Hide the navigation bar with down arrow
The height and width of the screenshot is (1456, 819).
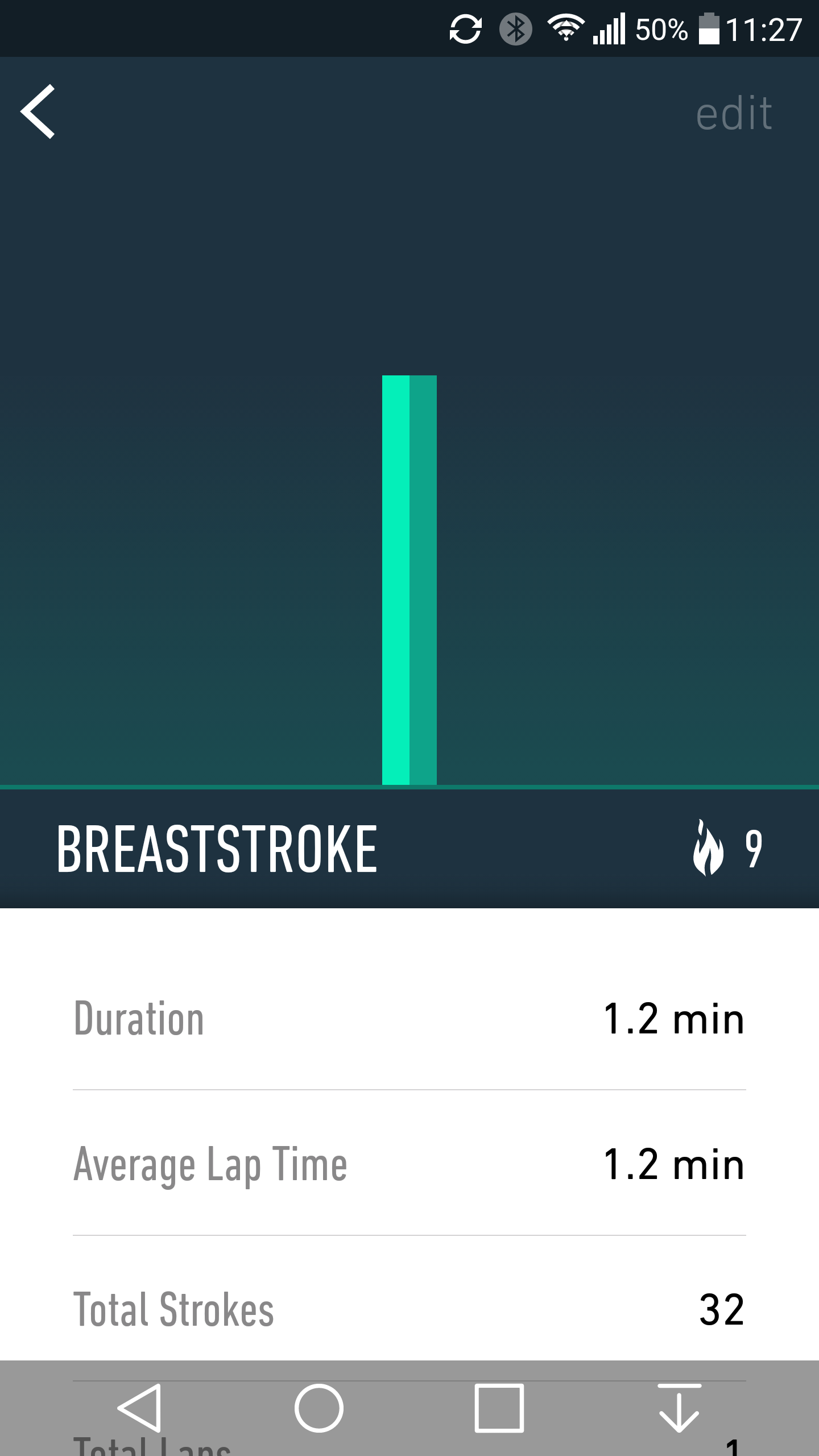pyautogui.click(x=679, y=1408)
